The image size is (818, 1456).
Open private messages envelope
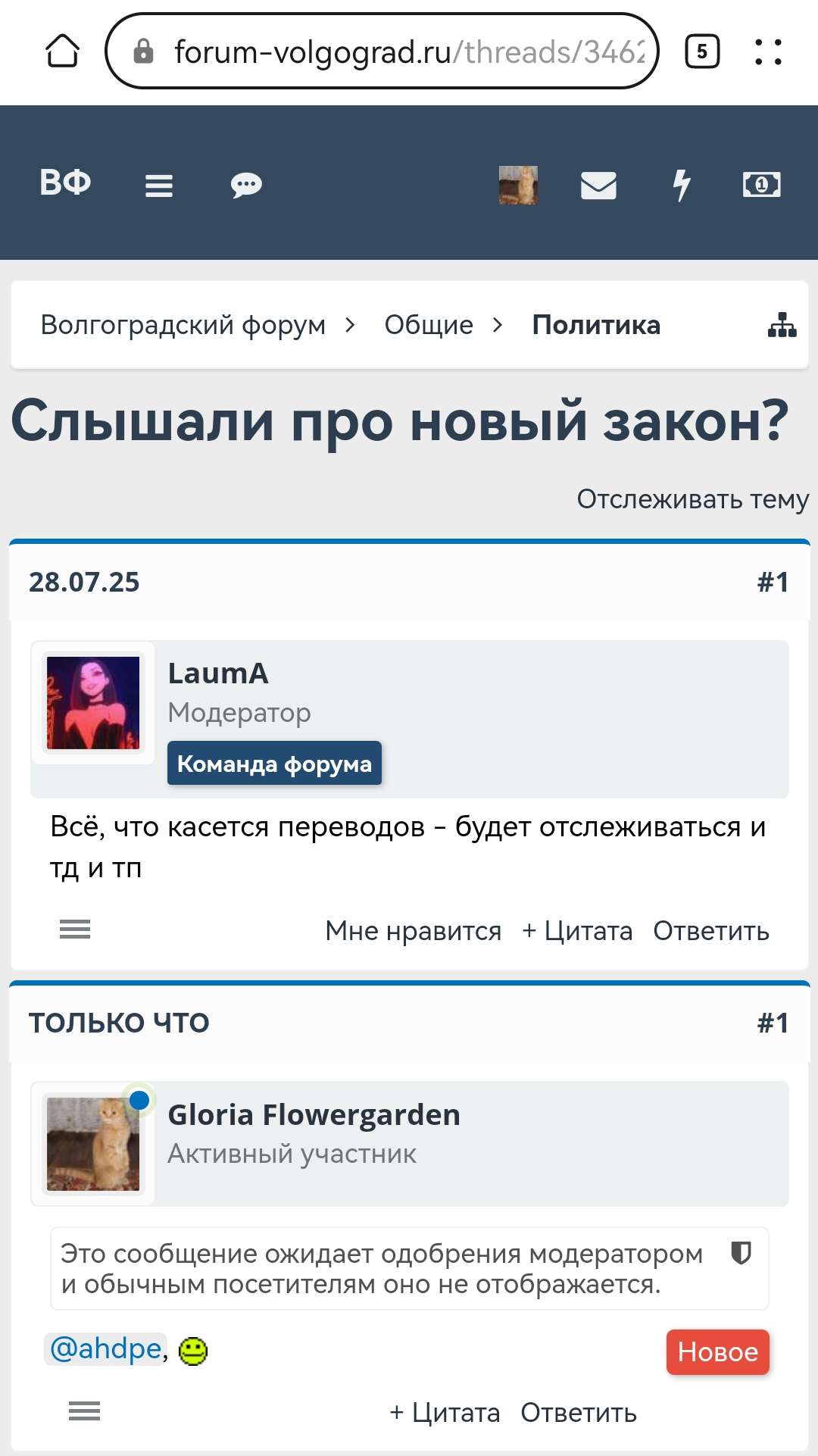(x=598, y=185)
